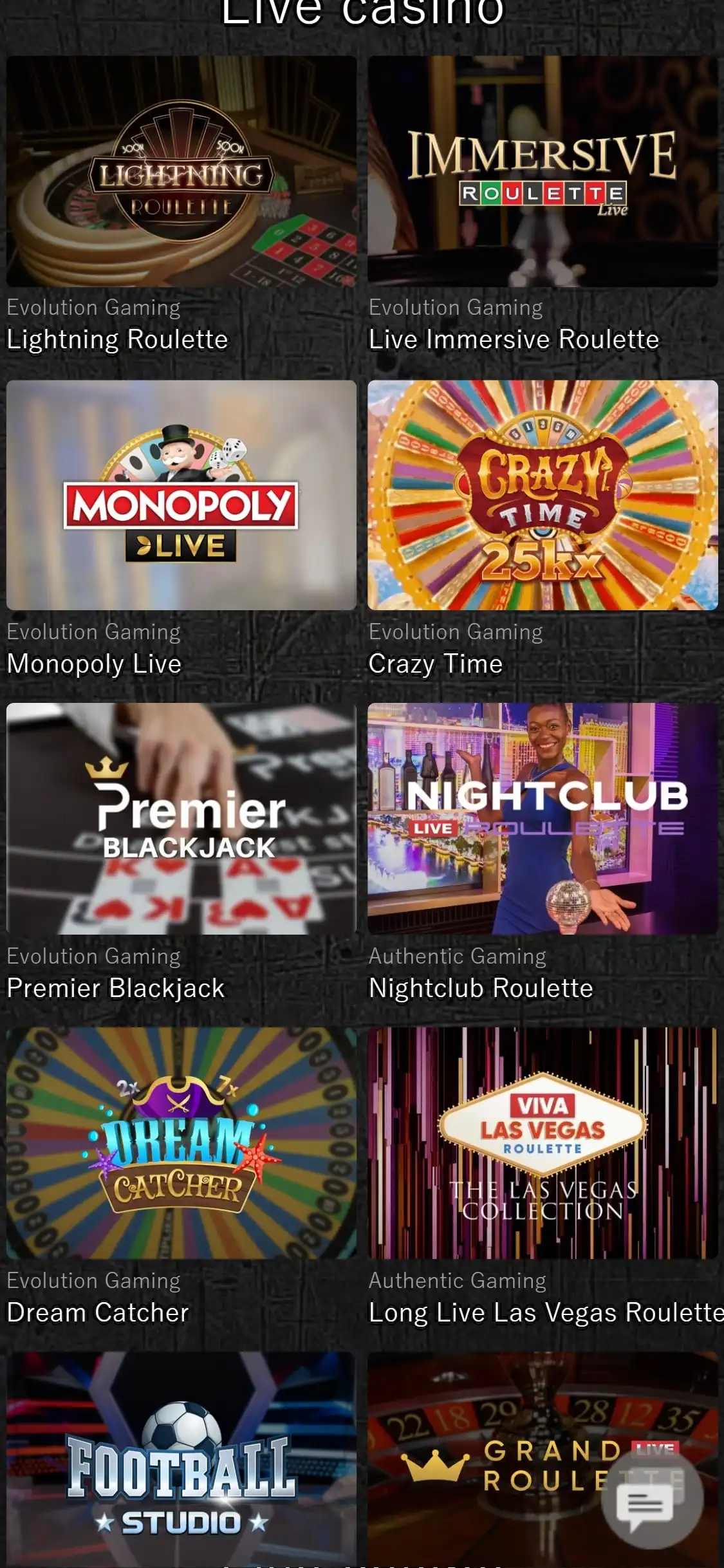Image resolution: width=724 pixels, height=1568 pixels.
Task: Launch Live Immersive Roulette
Action: click(542, 171)
